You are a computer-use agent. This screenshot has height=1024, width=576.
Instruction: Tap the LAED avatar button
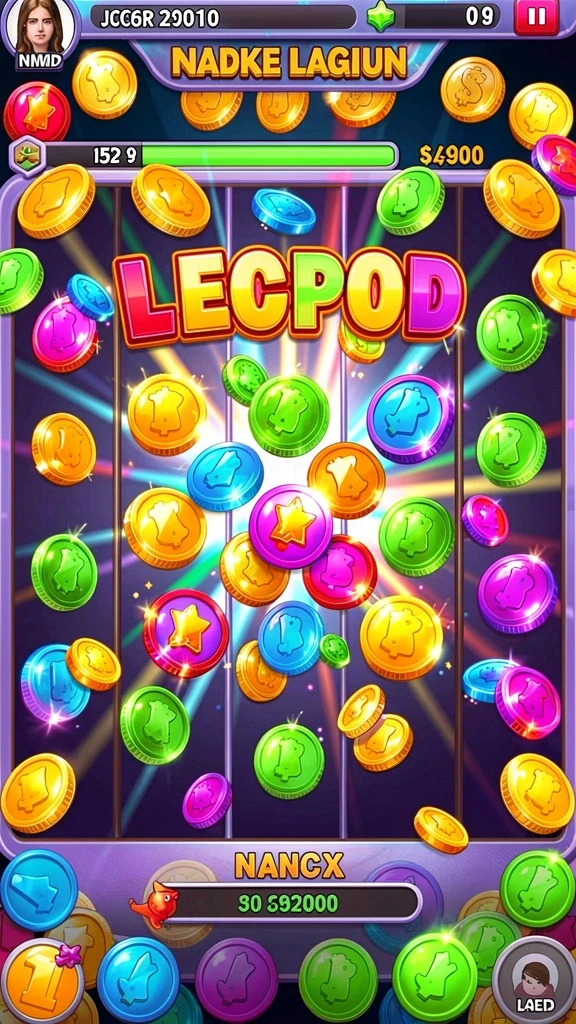[534, 979]
